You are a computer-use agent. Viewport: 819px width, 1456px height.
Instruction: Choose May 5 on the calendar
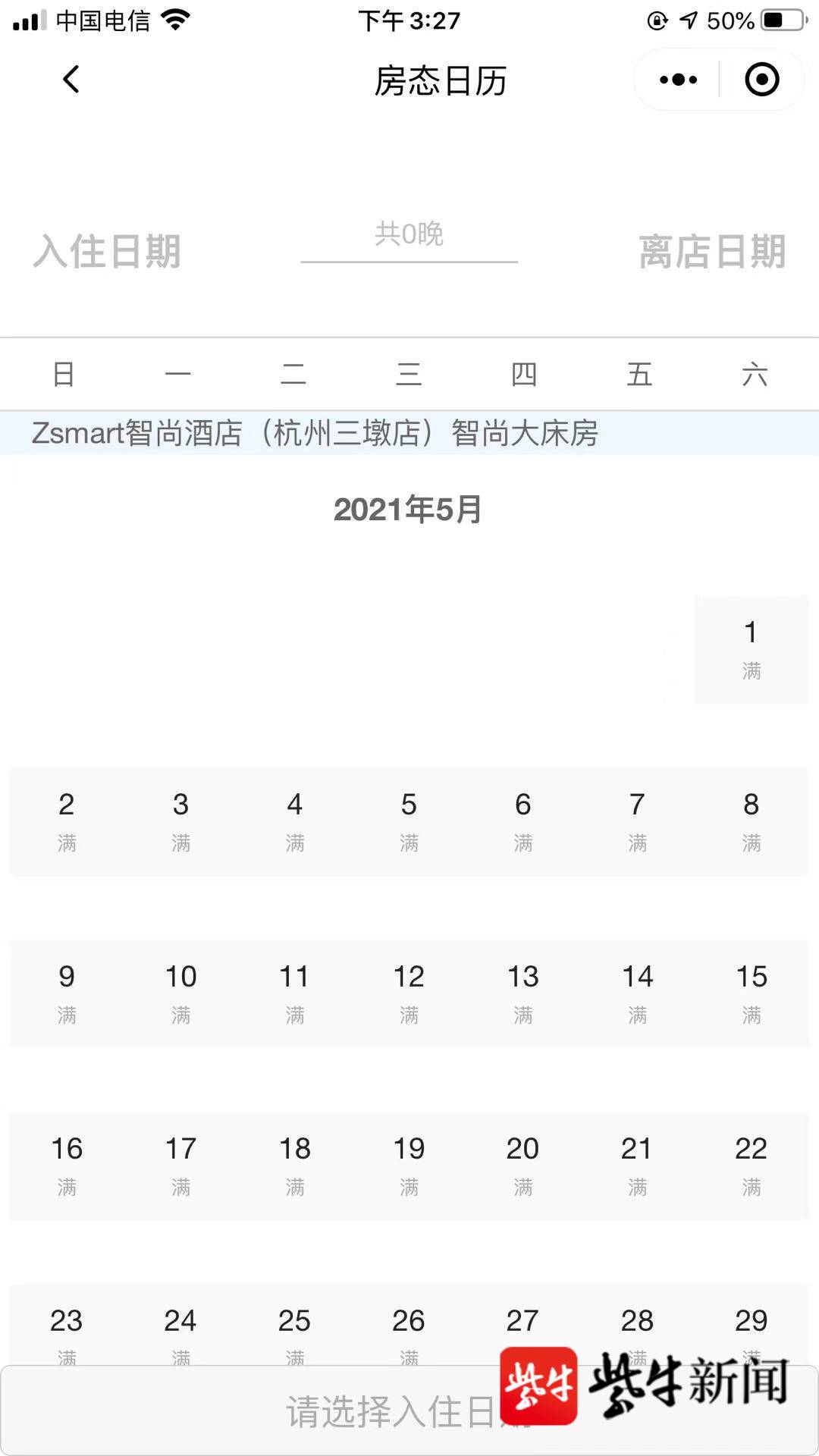coord(409,822)
